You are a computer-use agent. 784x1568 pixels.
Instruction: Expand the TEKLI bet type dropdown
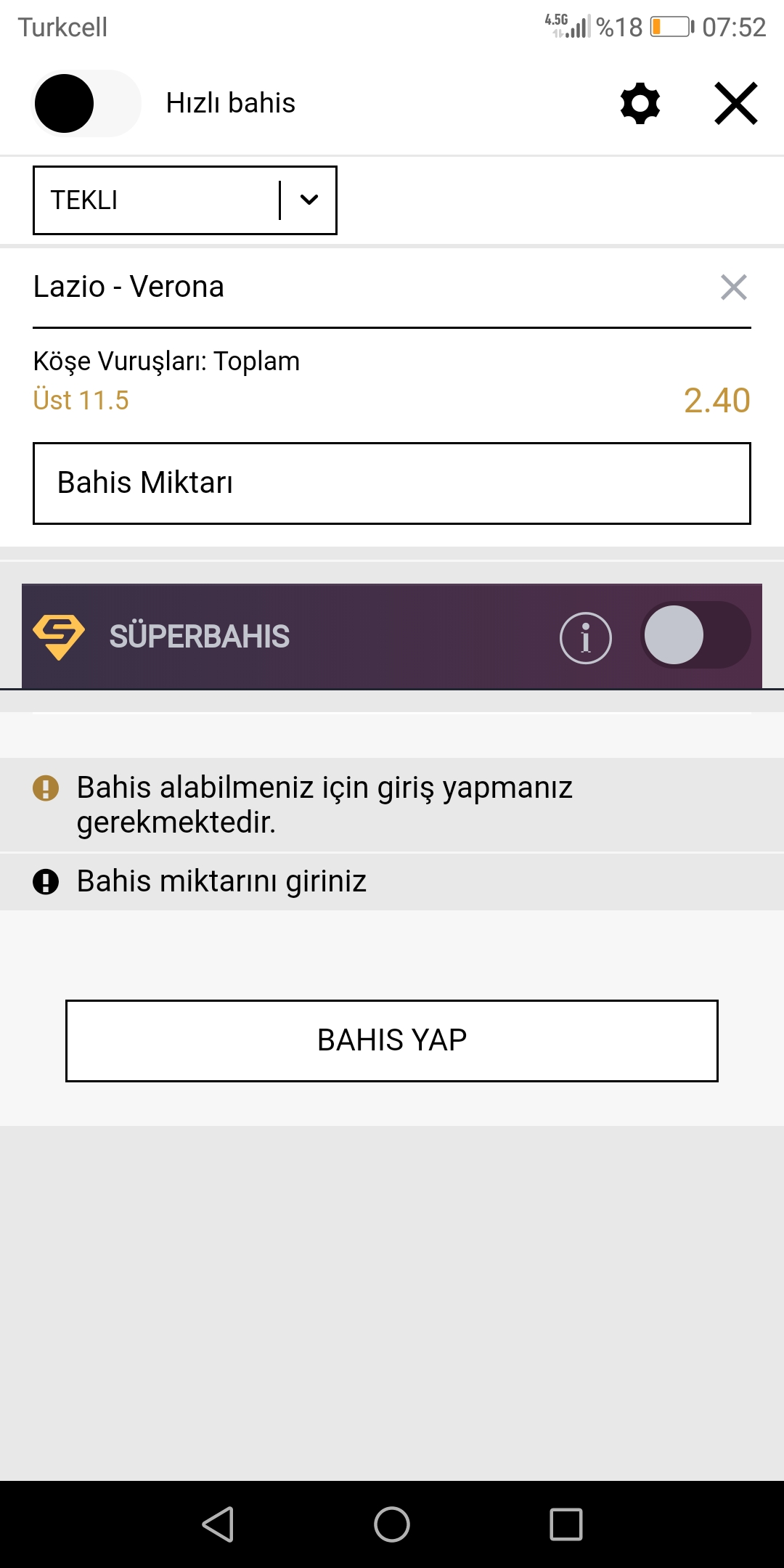coord(185,200)
